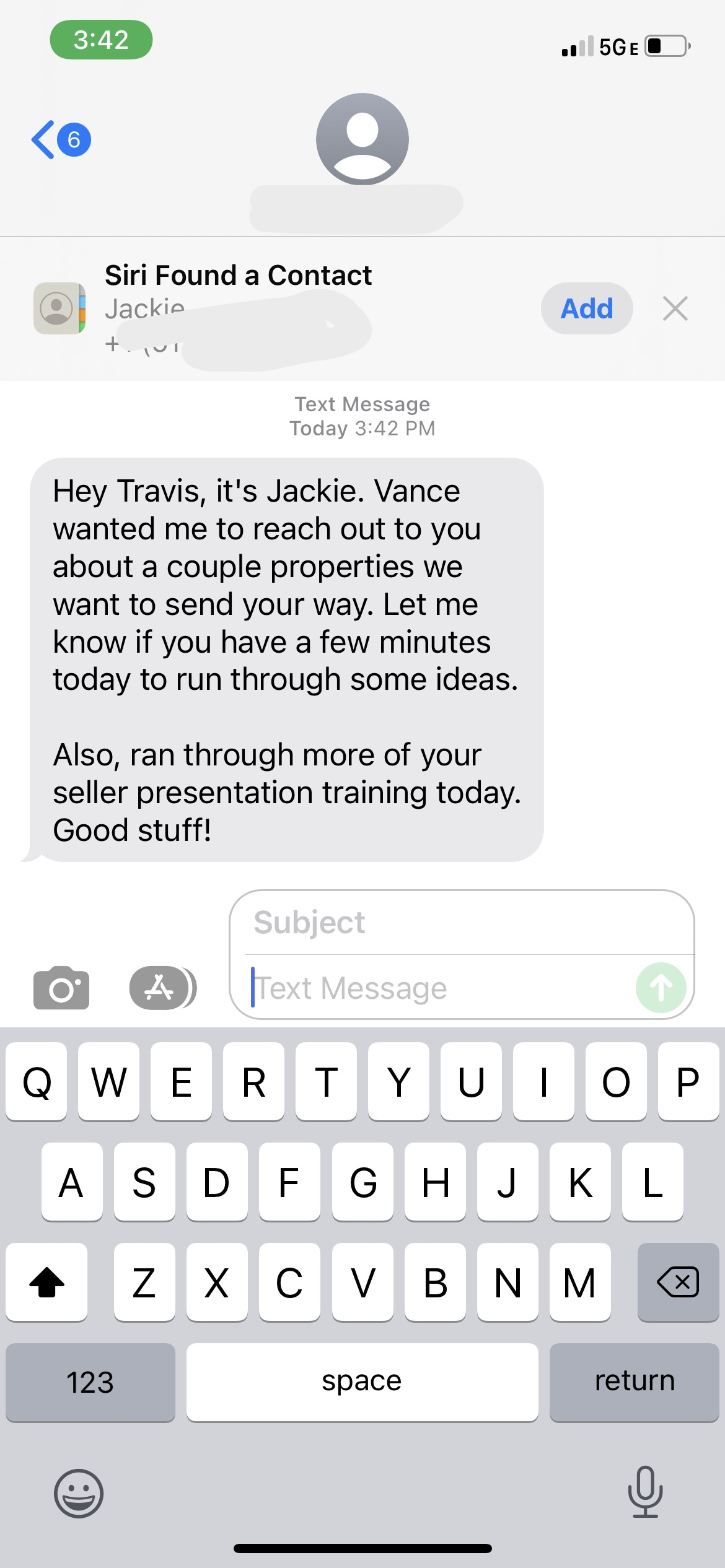Go back to the message list
Viewport: 725px width, 1568px height.
pos(59,139)
